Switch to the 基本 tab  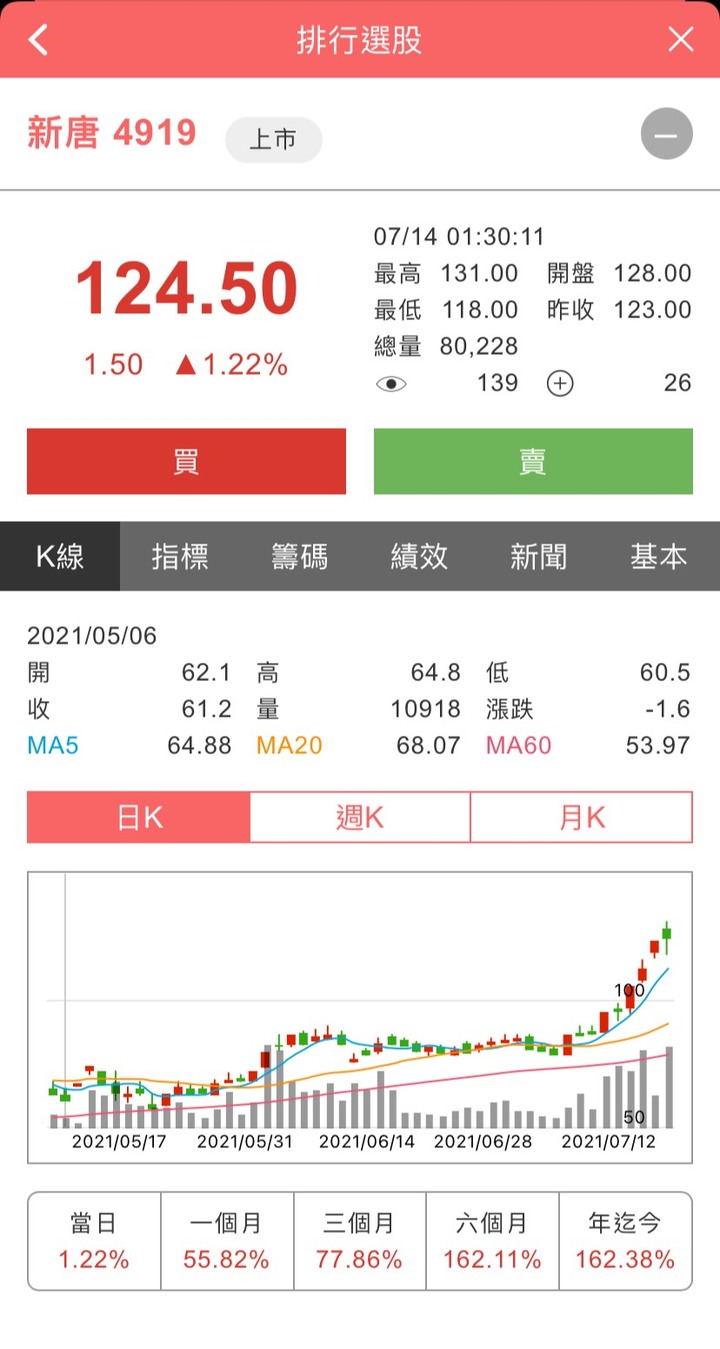[659, 556]
